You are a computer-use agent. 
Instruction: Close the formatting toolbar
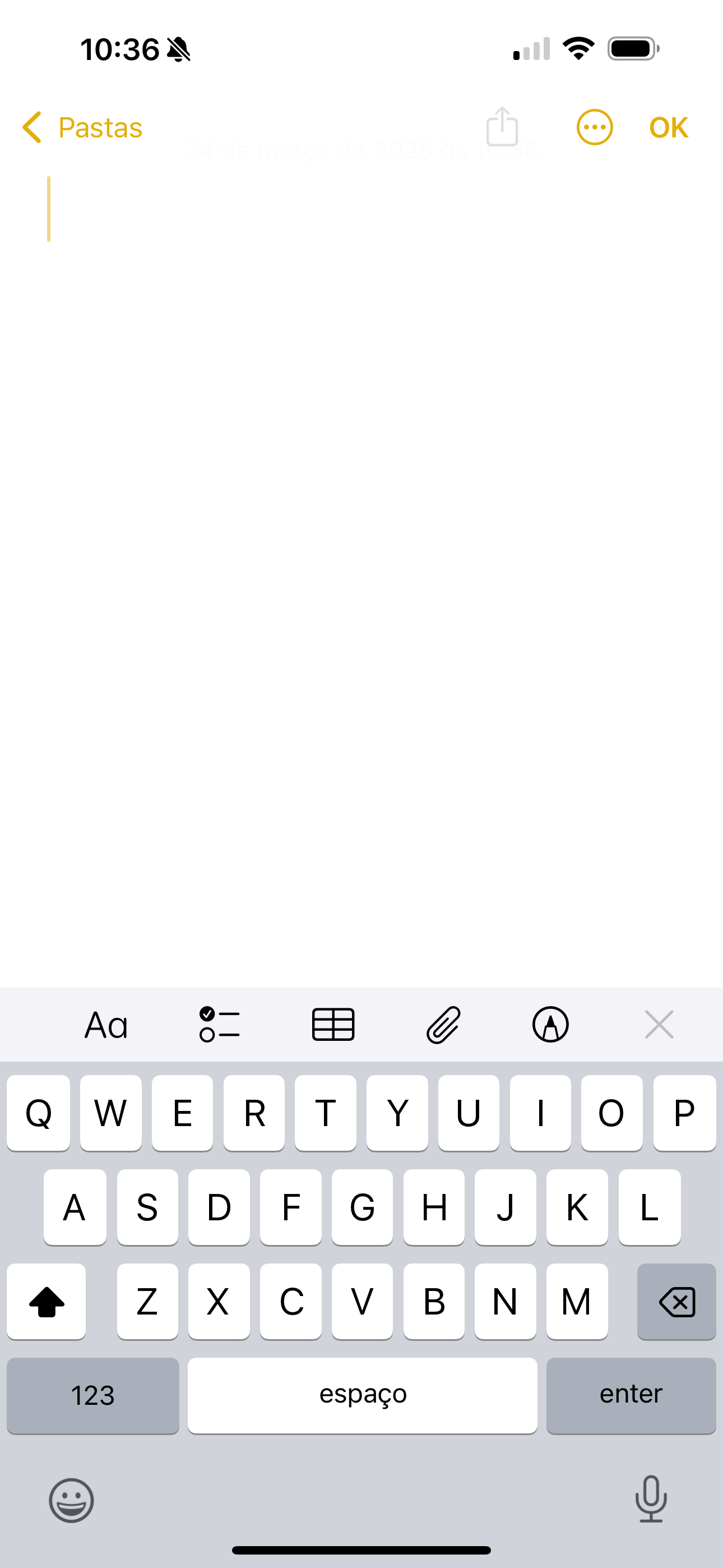pos(659,1025)
